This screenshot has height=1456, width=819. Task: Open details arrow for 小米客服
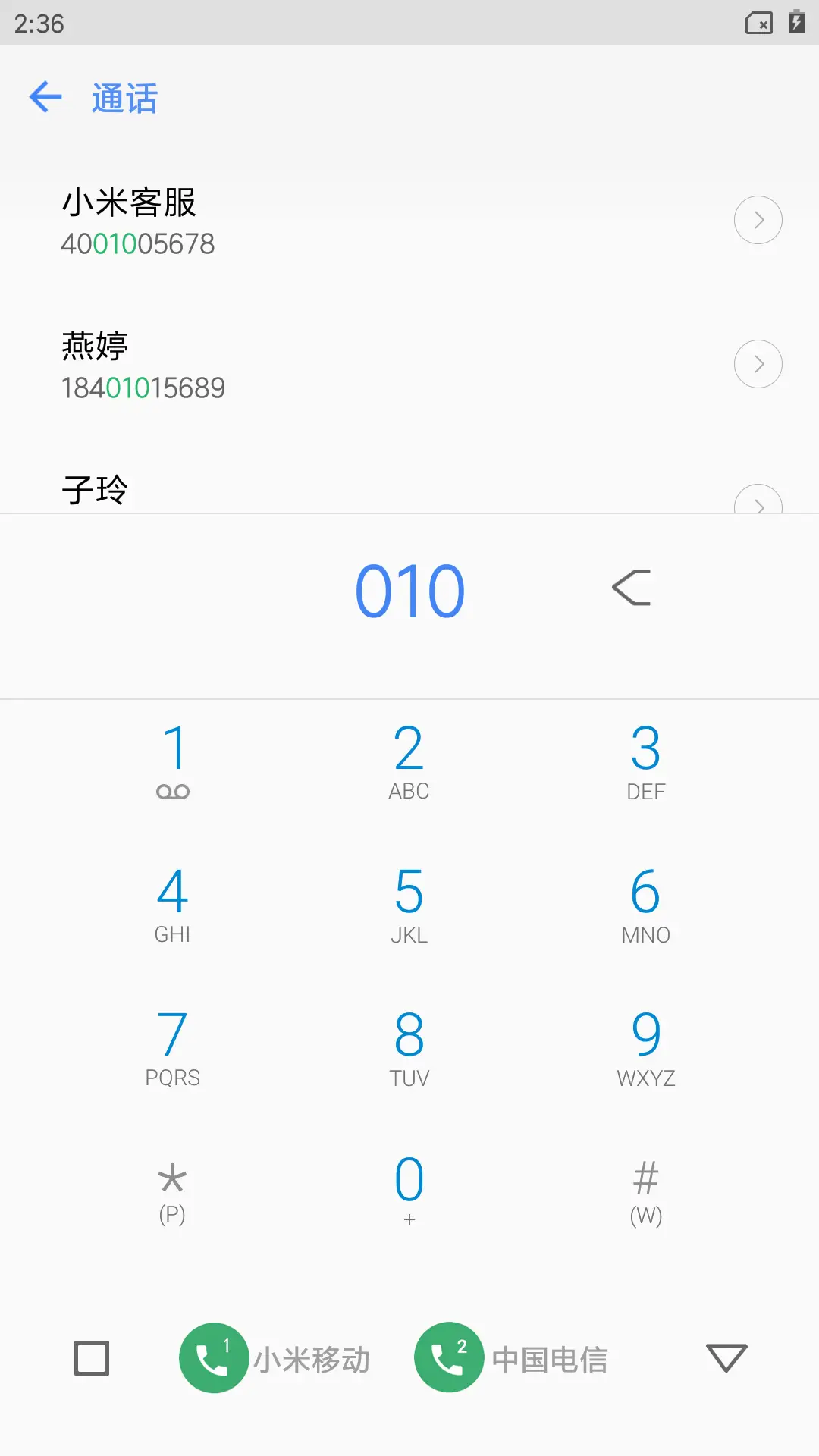(758, 219)
